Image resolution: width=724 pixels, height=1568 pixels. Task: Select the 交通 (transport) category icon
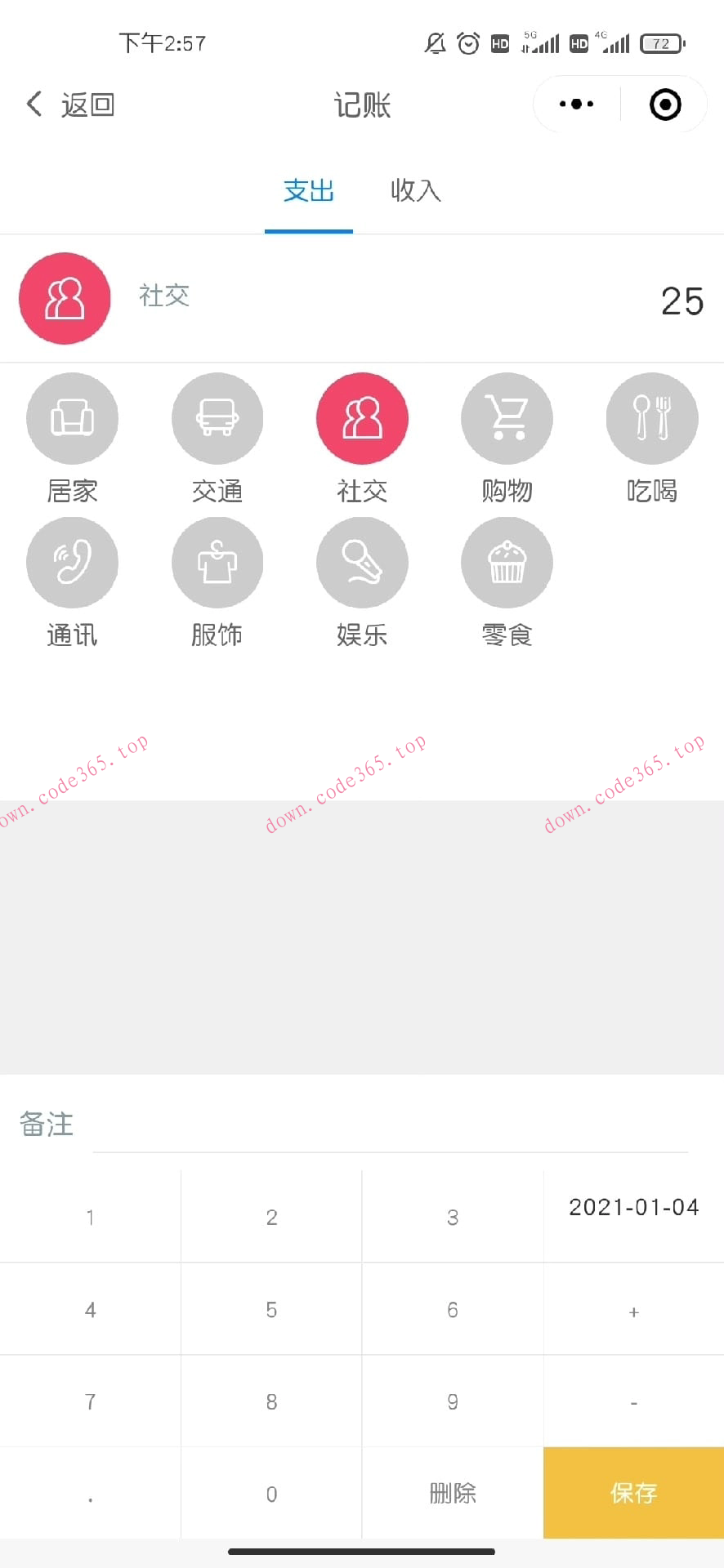pyautogui.click(x=217, y=418)
